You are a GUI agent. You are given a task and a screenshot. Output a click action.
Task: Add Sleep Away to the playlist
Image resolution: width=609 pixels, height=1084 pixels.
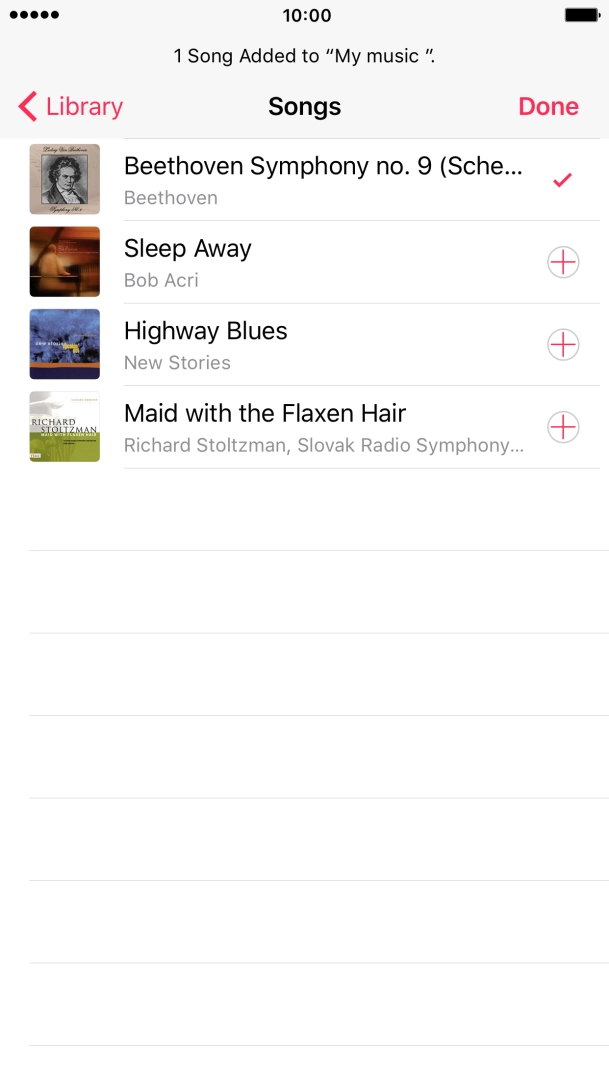(563, 263)
